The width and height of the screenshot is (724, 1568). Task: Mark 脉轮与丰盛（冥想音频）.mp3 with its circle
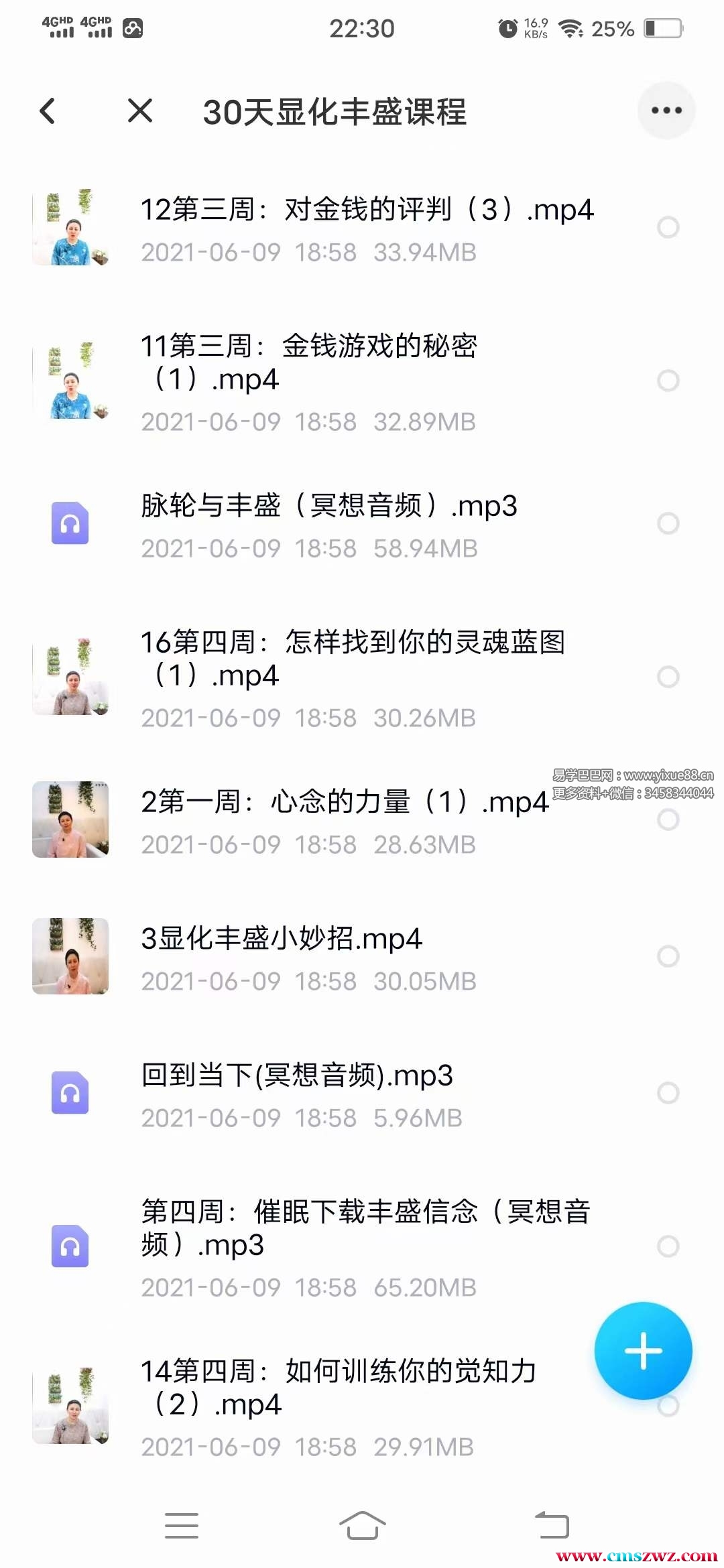coord(668,523)
